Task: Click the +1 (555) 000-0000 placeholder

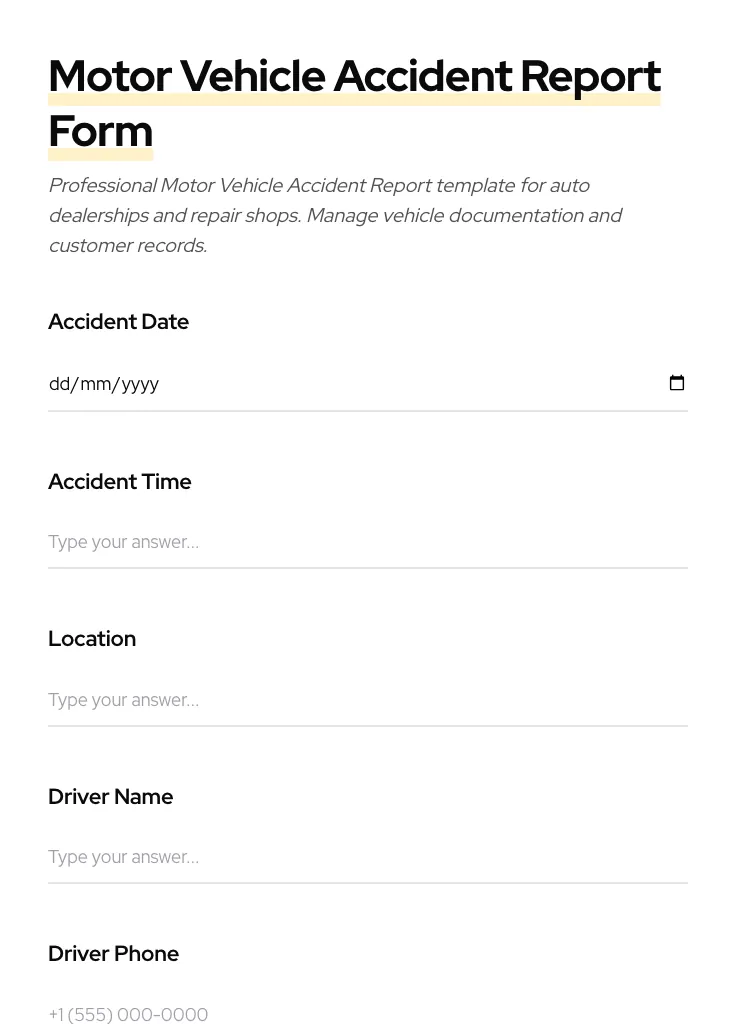Action: [x=128, y=1014]
